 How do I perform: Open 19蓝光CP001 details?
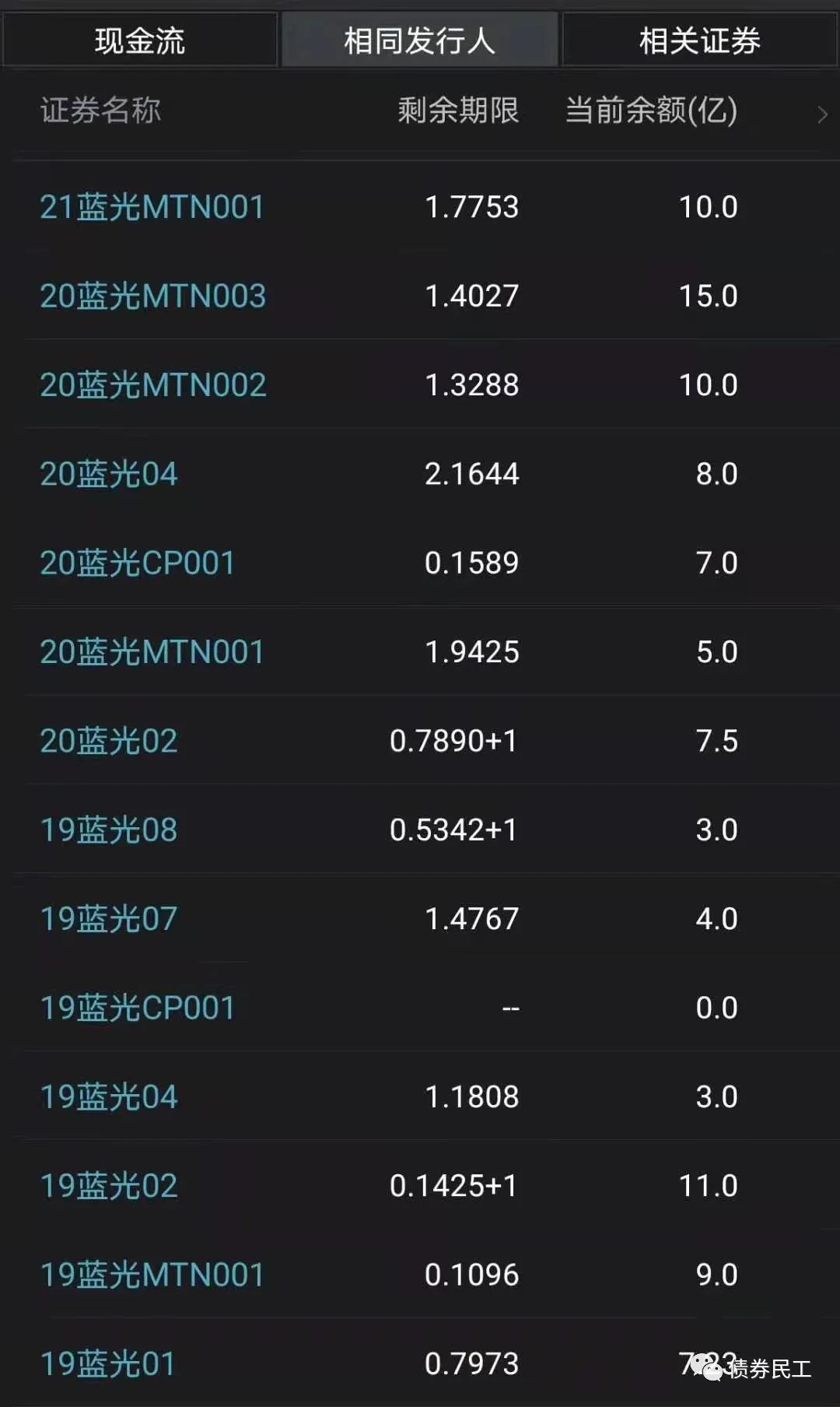[138, 1008]
